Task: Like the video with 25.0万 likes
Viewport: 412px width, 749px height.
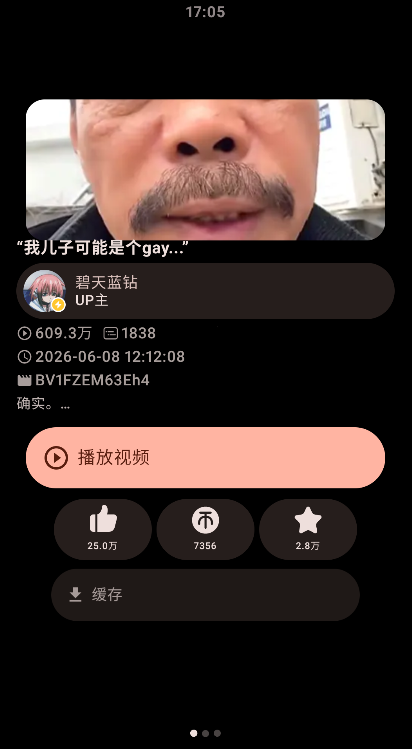Action: tap(103, 529)
